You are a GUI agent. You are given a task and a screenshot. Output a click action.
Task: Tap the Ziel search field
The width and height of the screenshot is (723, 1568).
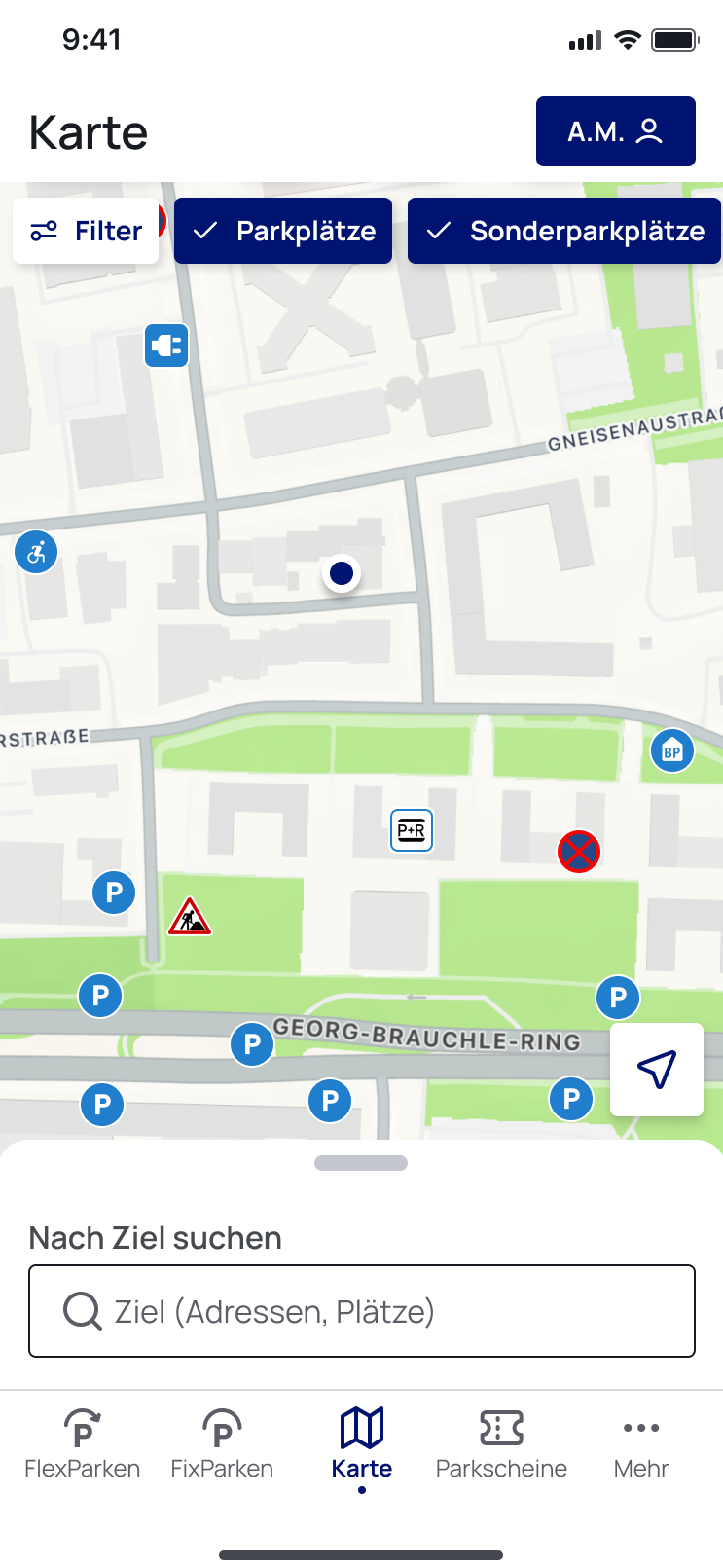coord(362,1311)
